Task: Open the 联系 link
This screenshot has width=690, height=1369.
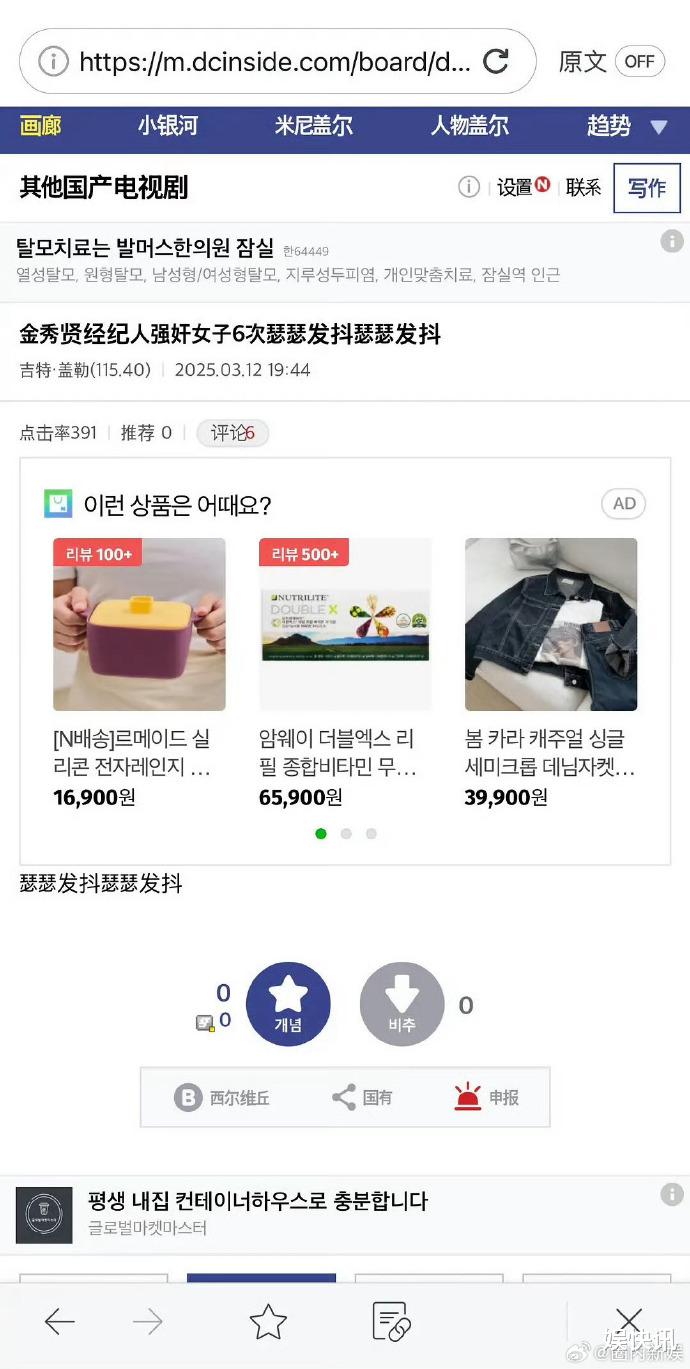Action: coord(583,187)
